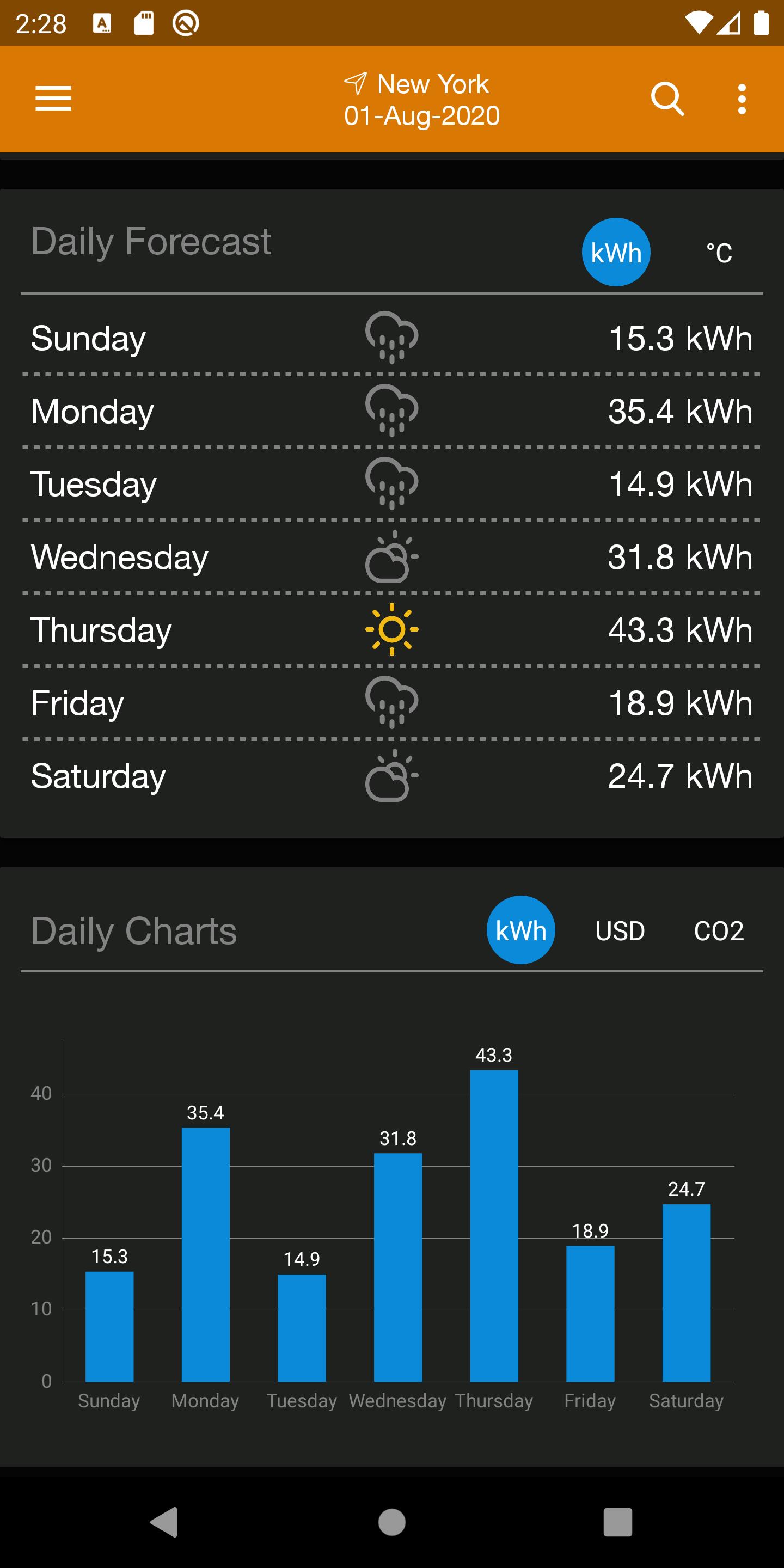The image size is (784, 1568).
Task: Select kWh in Daily Charts
Action: pyautogui.click(x=520, y=930)
